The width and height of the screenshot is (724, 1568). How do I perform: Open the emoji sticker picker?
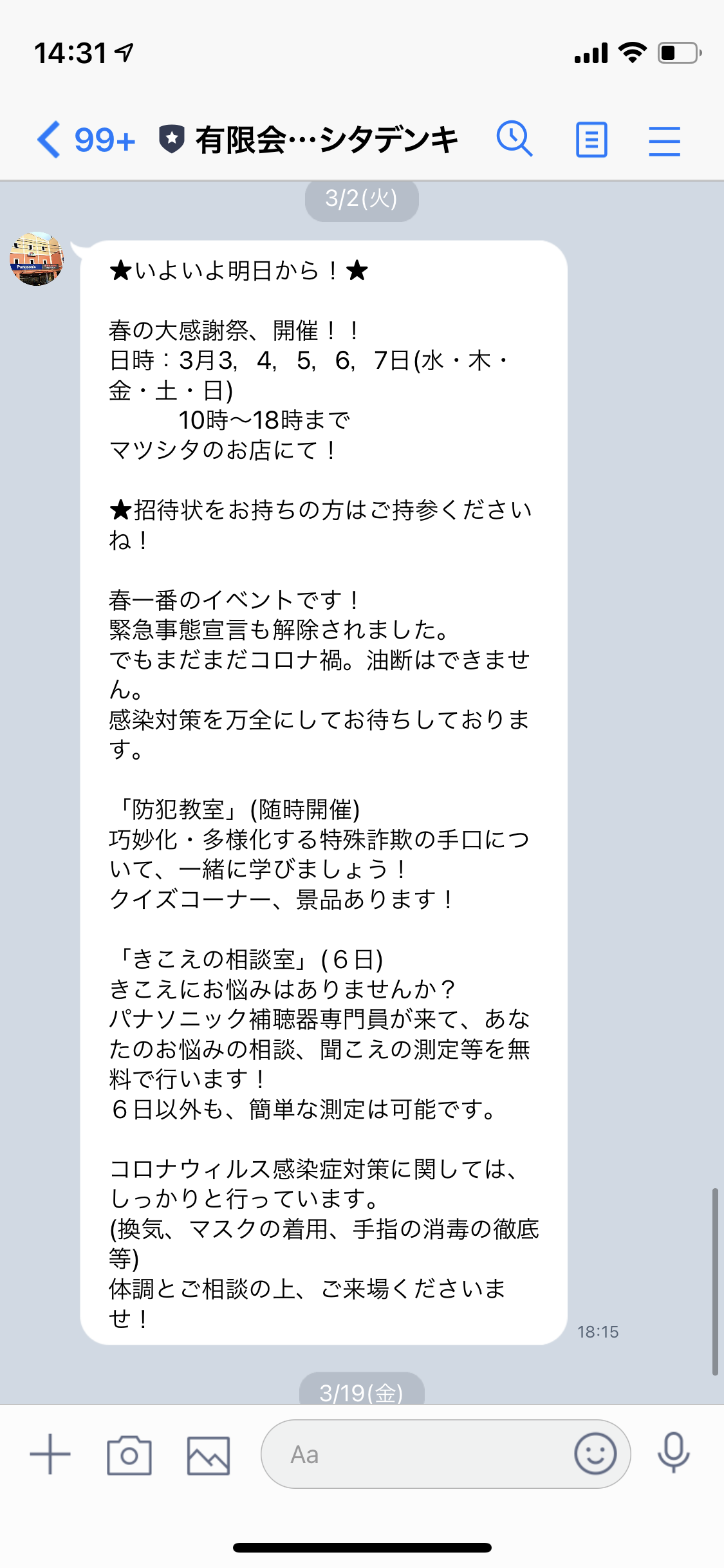coord(595,1453)
